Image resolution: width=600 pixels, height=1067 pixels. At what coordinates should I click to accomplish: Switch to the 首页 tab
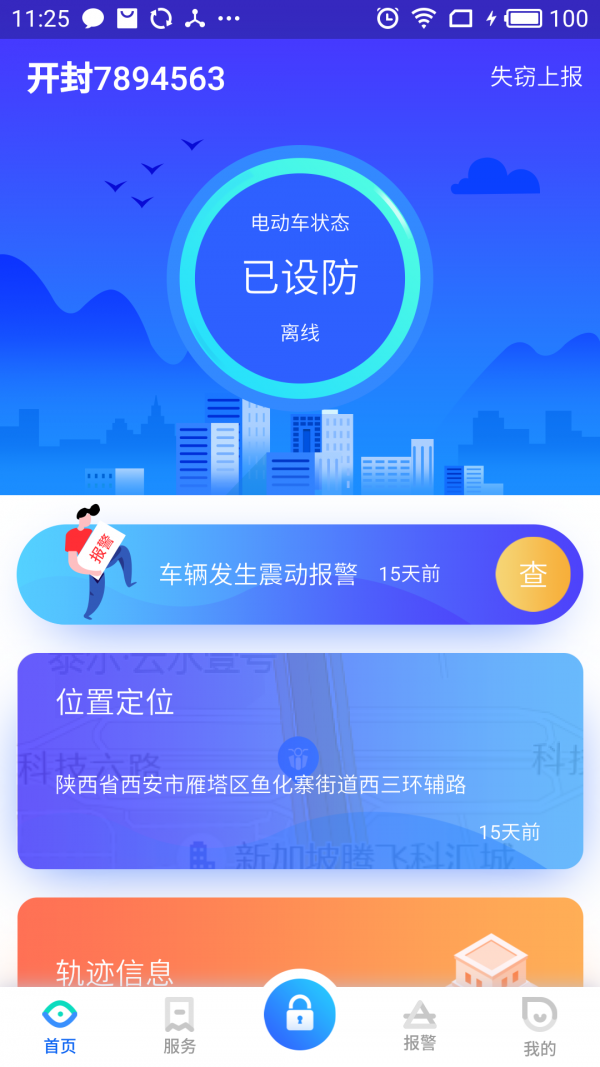pos(60,1027)
